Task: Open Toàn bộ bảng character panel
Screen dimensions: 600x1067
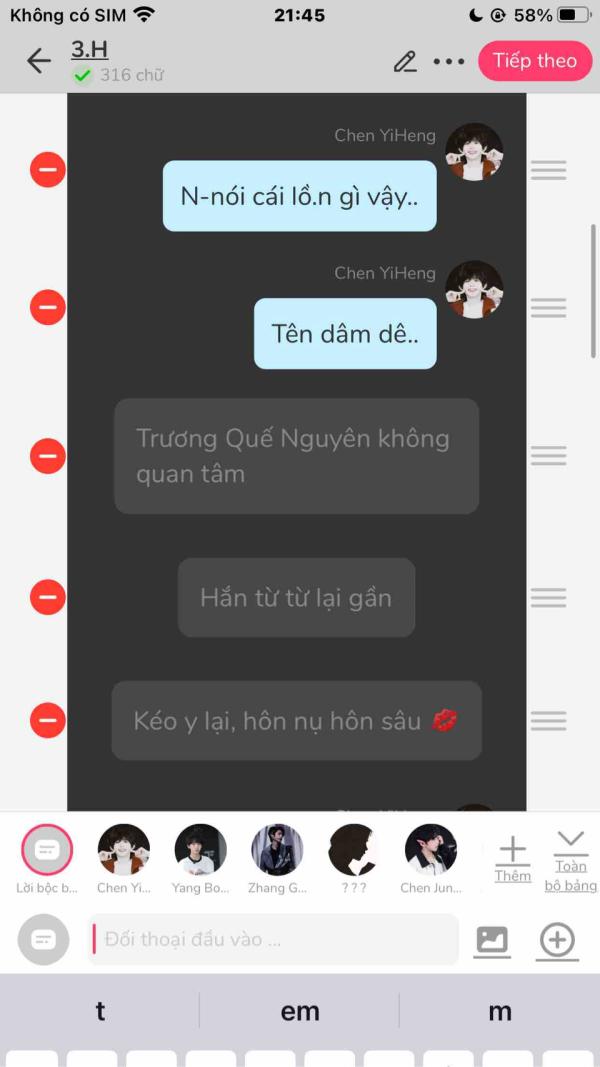Action: point(571,861)
